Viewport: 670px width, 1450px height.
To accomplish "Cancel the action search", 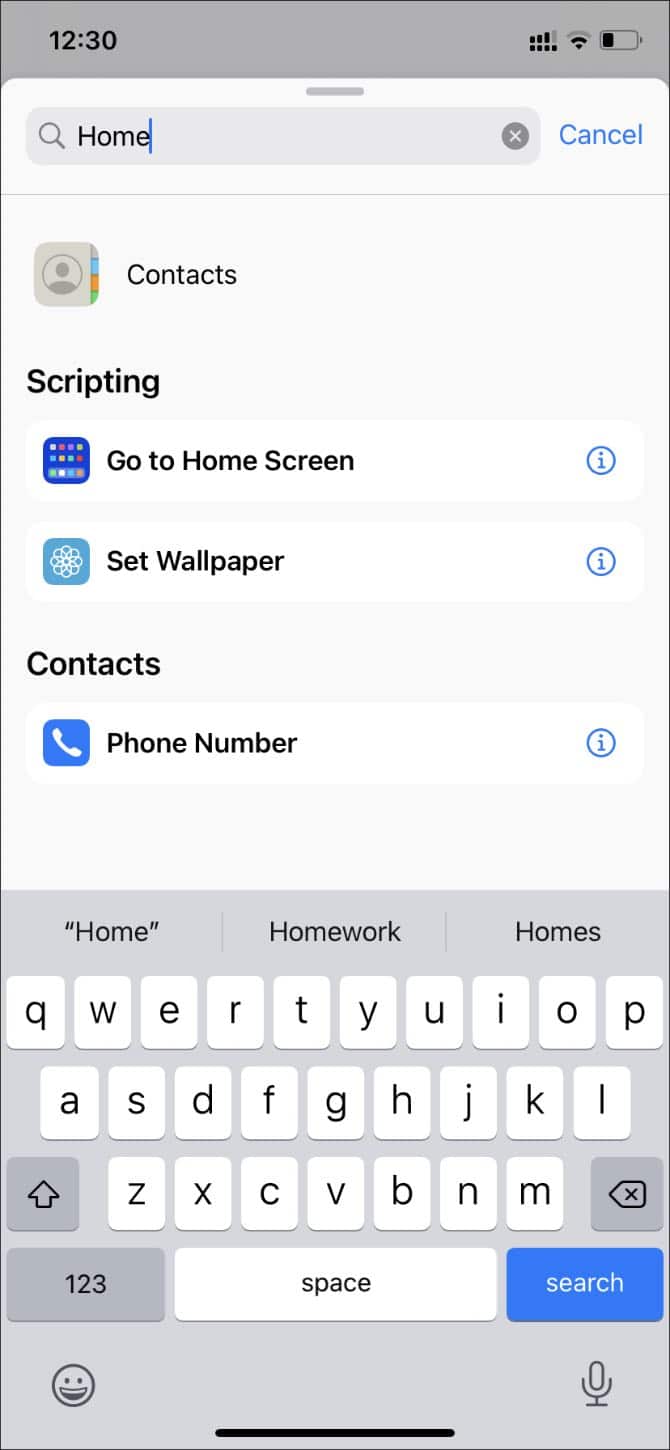I will click(x=600, y=135).
